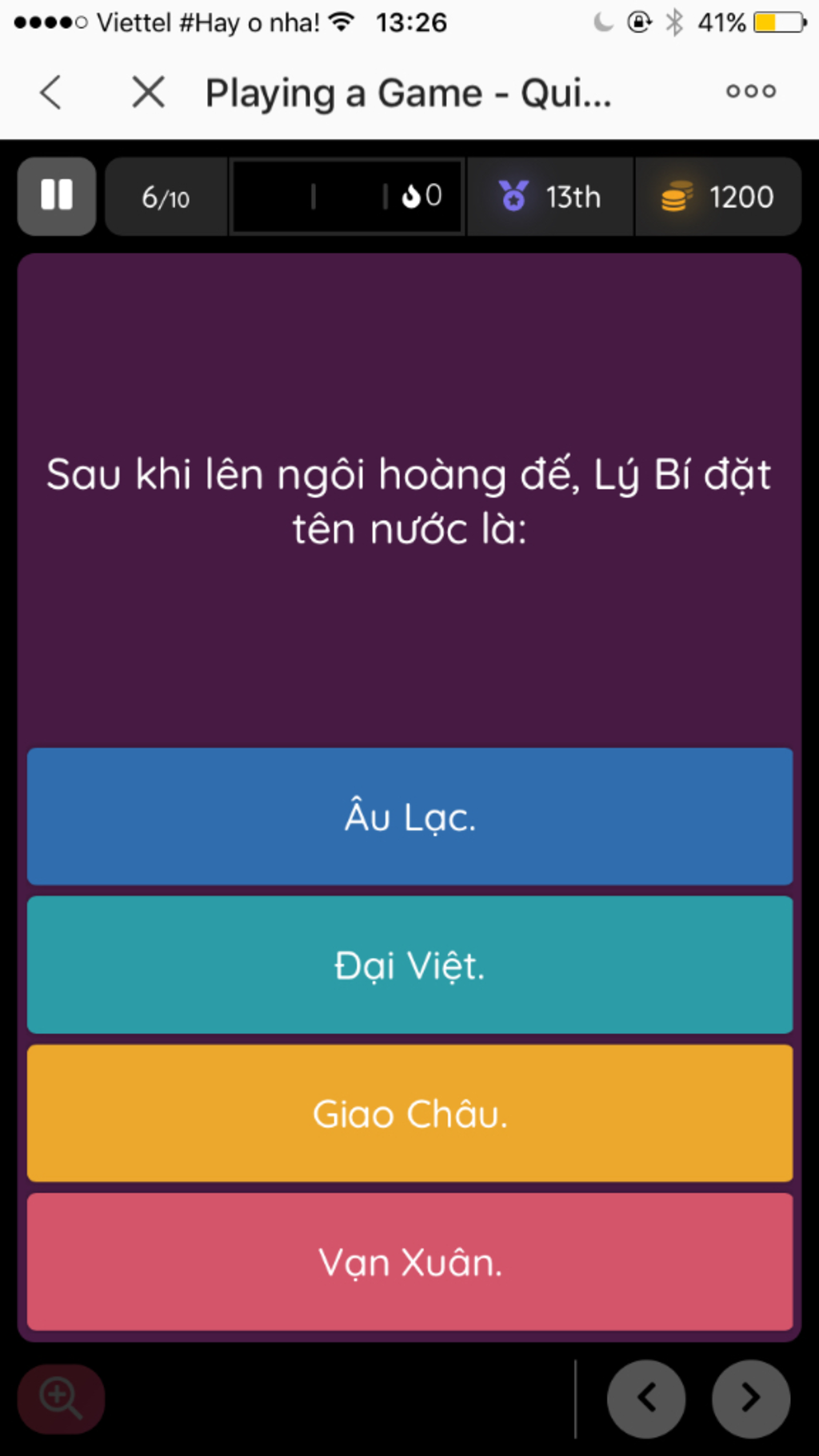Go back using the top-left arrow
The image size is (819, 1456).
click(x=51, y=92)
